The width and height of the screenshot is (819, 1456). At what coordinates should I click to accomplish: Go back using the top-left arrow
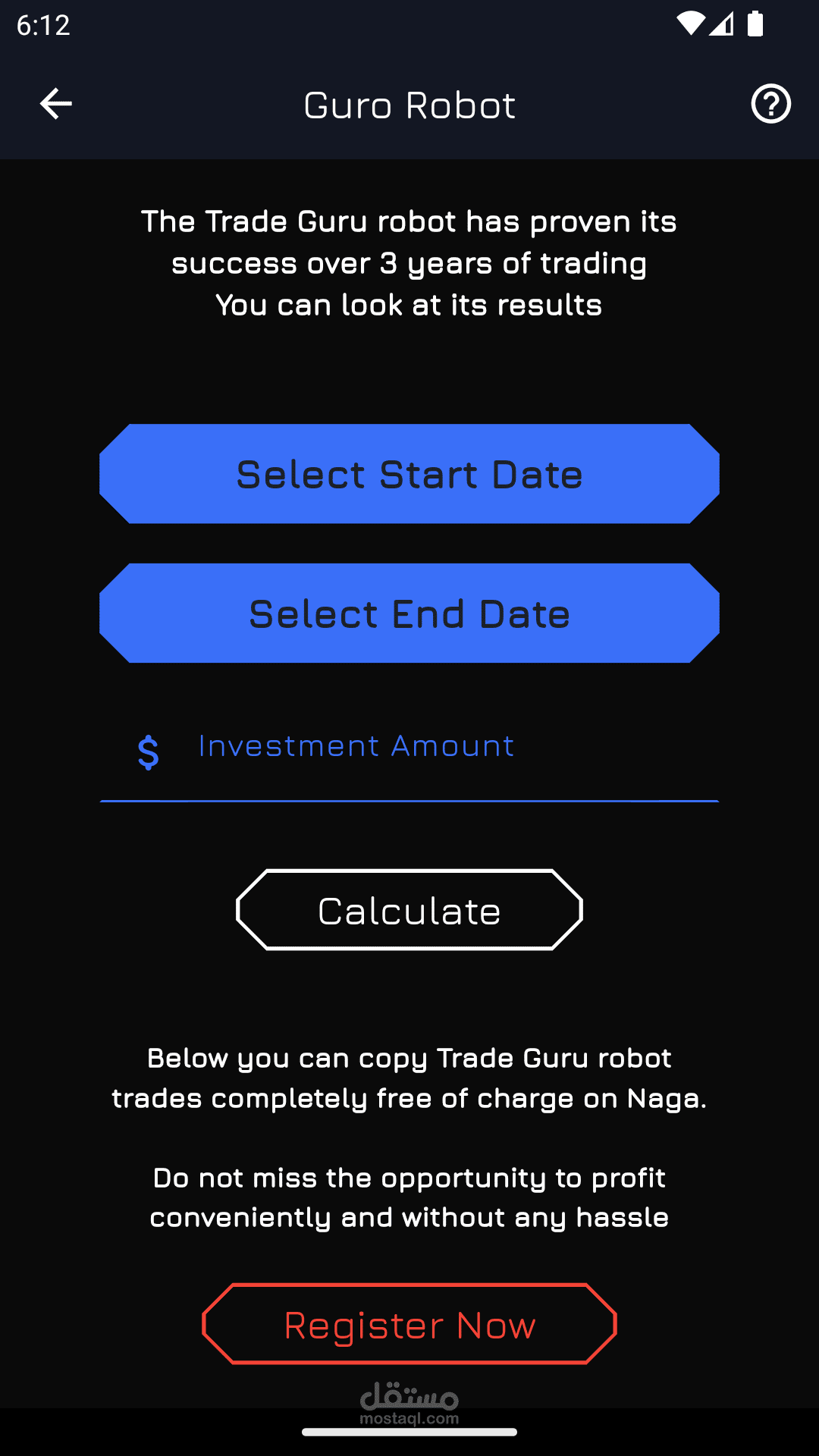tap(55, 104)
